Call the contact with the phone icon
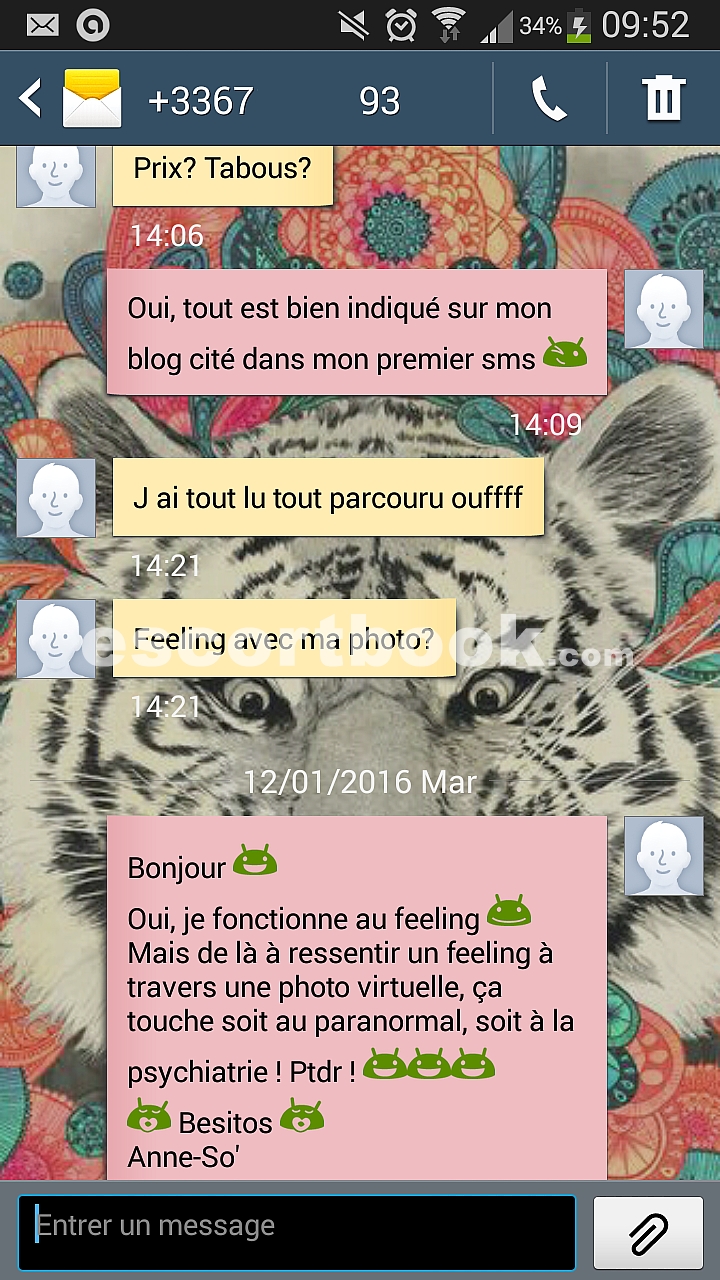The image size is (720, 1280). tap(549, 99)
